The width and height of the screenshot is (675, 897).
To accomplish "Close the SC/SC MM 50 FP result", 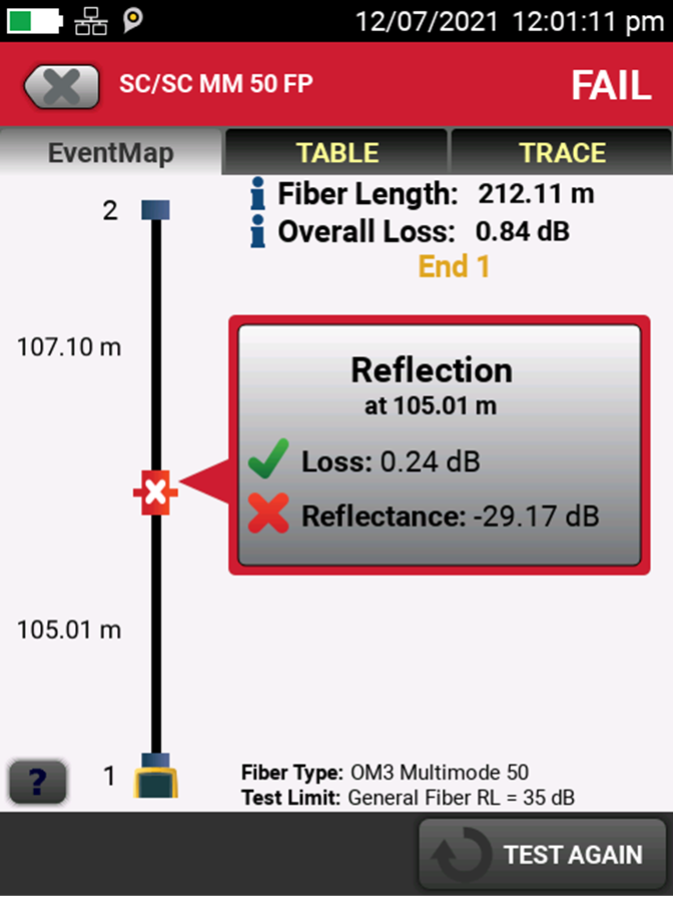I will (62, 86).
